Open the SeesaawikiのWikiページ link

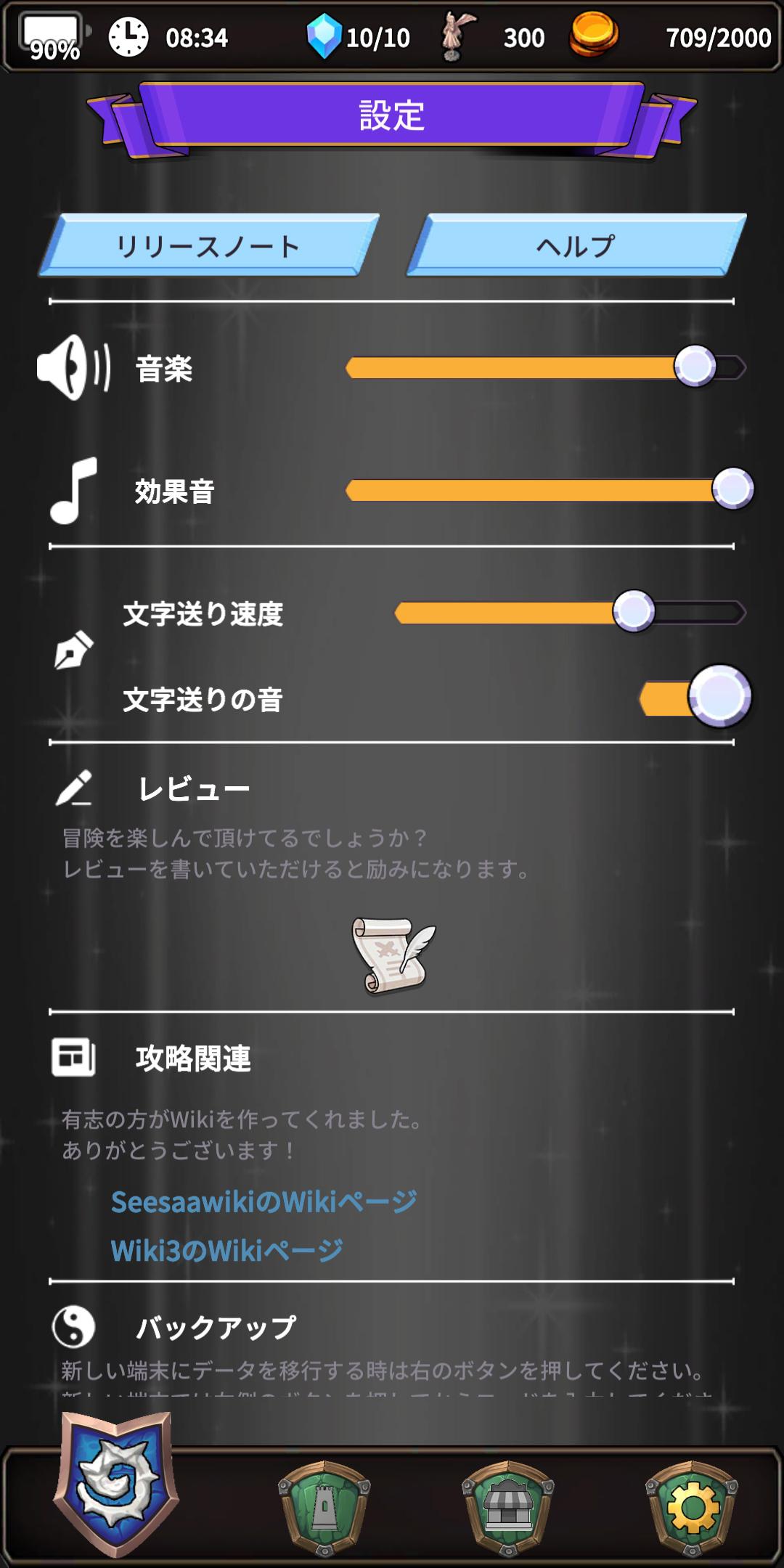point(264,1202)
